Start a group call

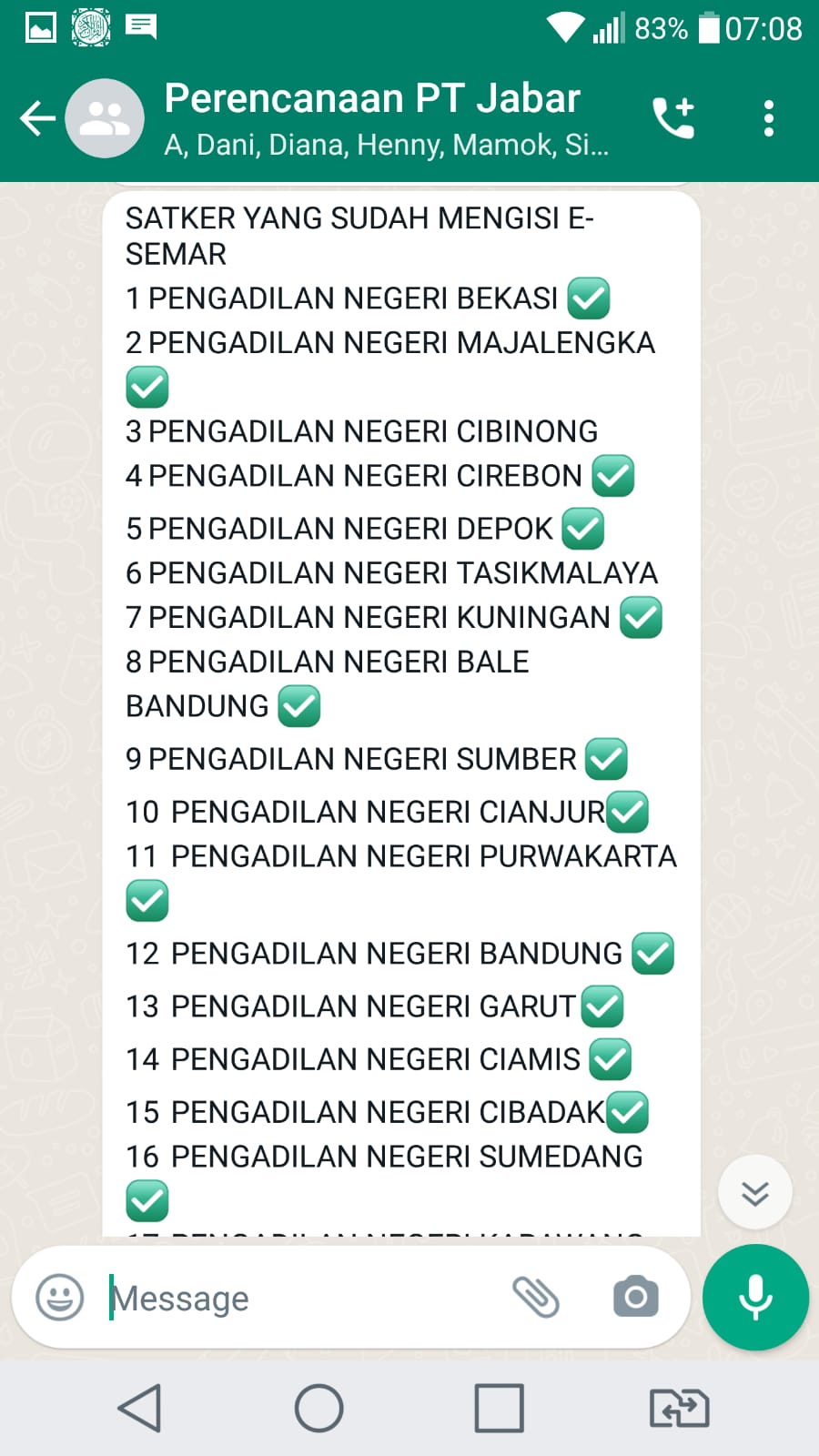(673, 118)
